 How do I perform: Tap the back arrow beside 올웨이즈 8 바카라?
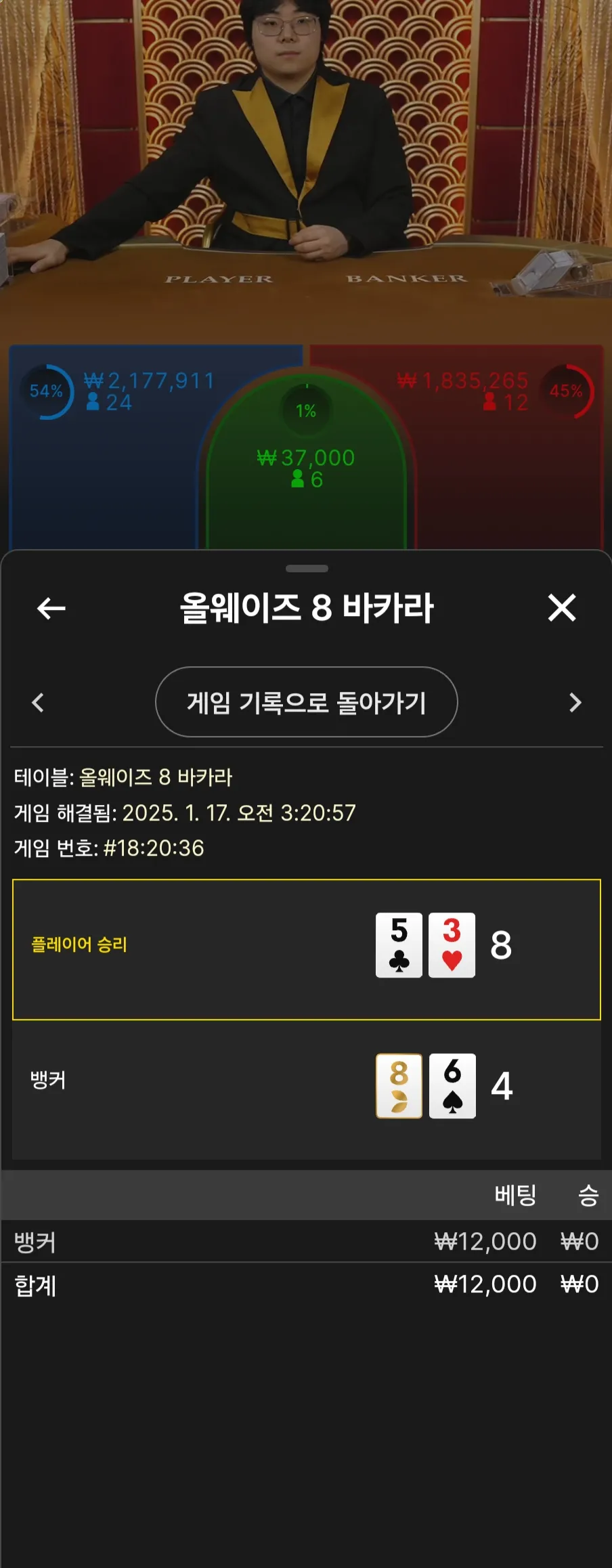(x=51, y=608)
